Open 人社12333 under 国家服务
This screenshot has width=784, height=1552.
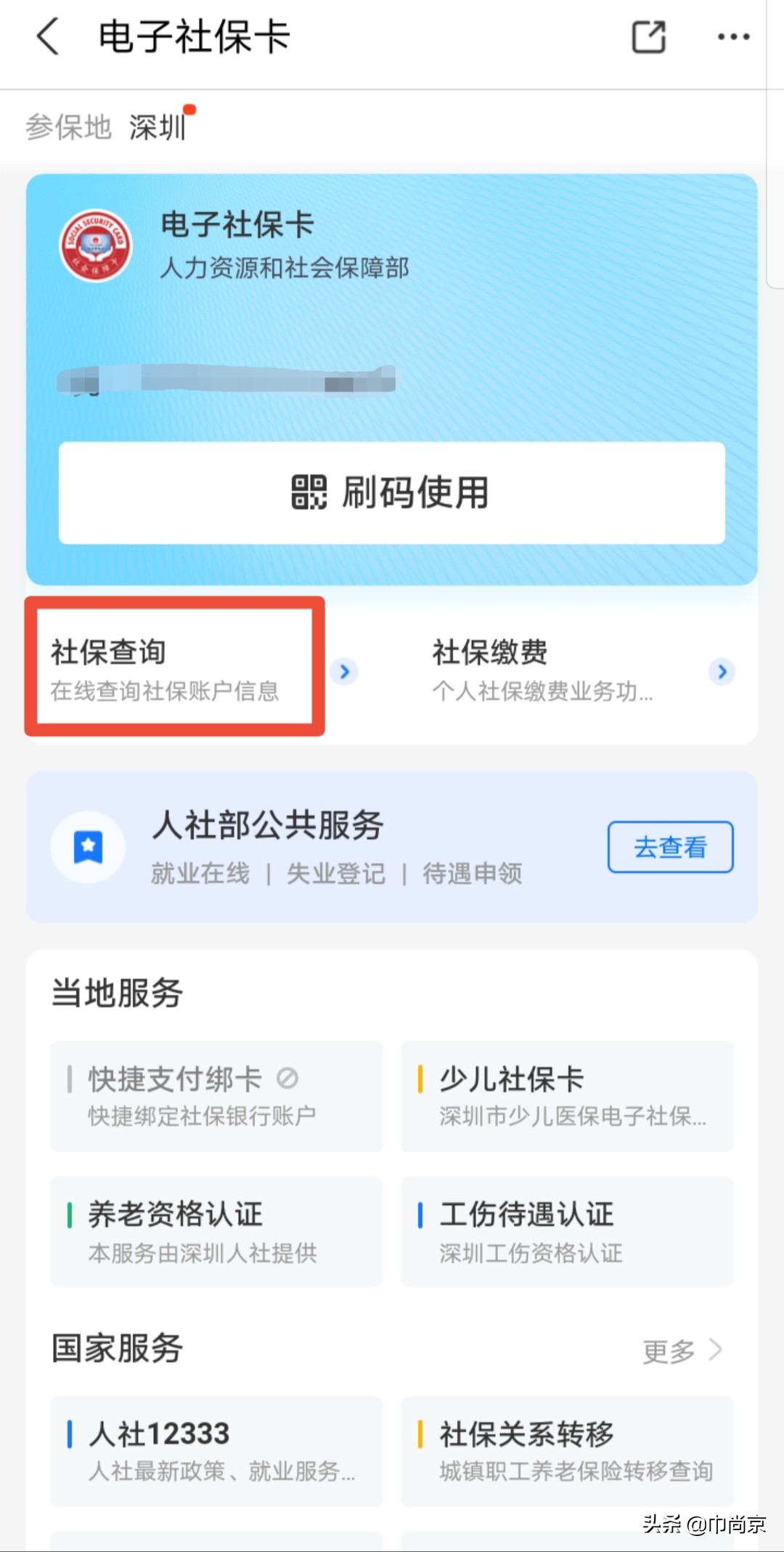pyautogui.click(x=214, y=1449)
